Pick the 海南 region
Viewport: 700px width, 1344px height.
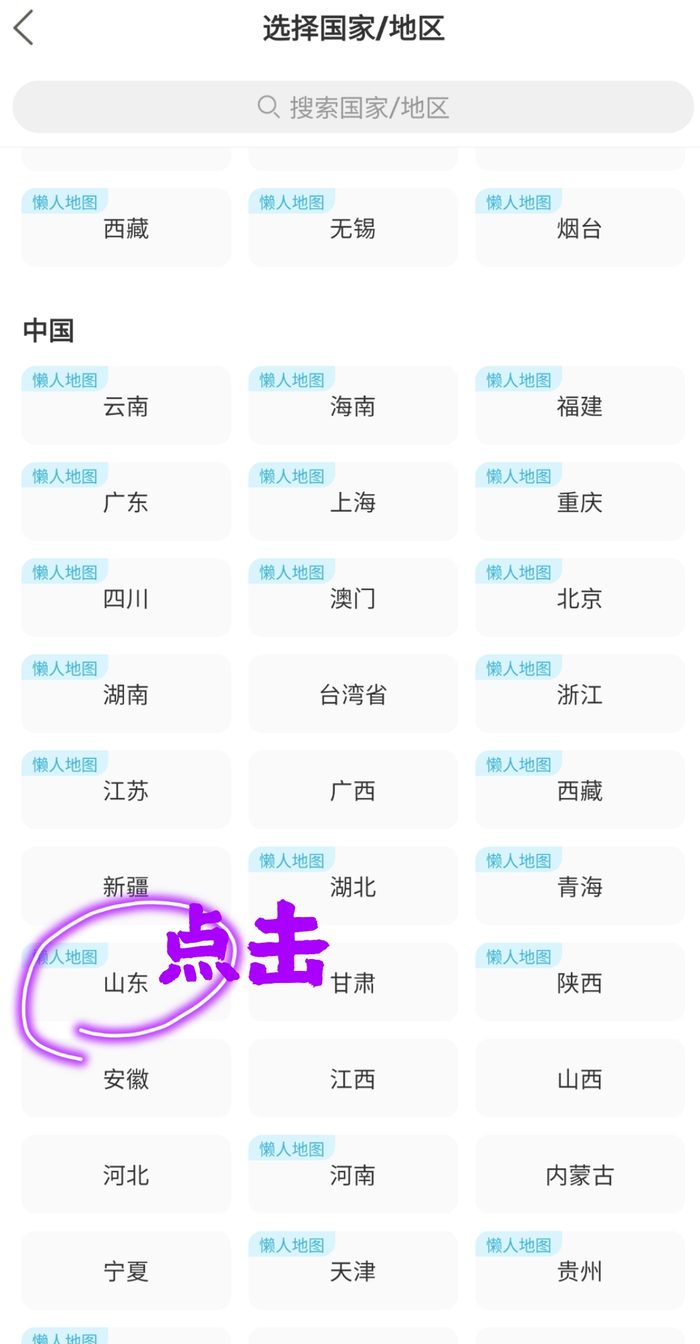(352, 406)
